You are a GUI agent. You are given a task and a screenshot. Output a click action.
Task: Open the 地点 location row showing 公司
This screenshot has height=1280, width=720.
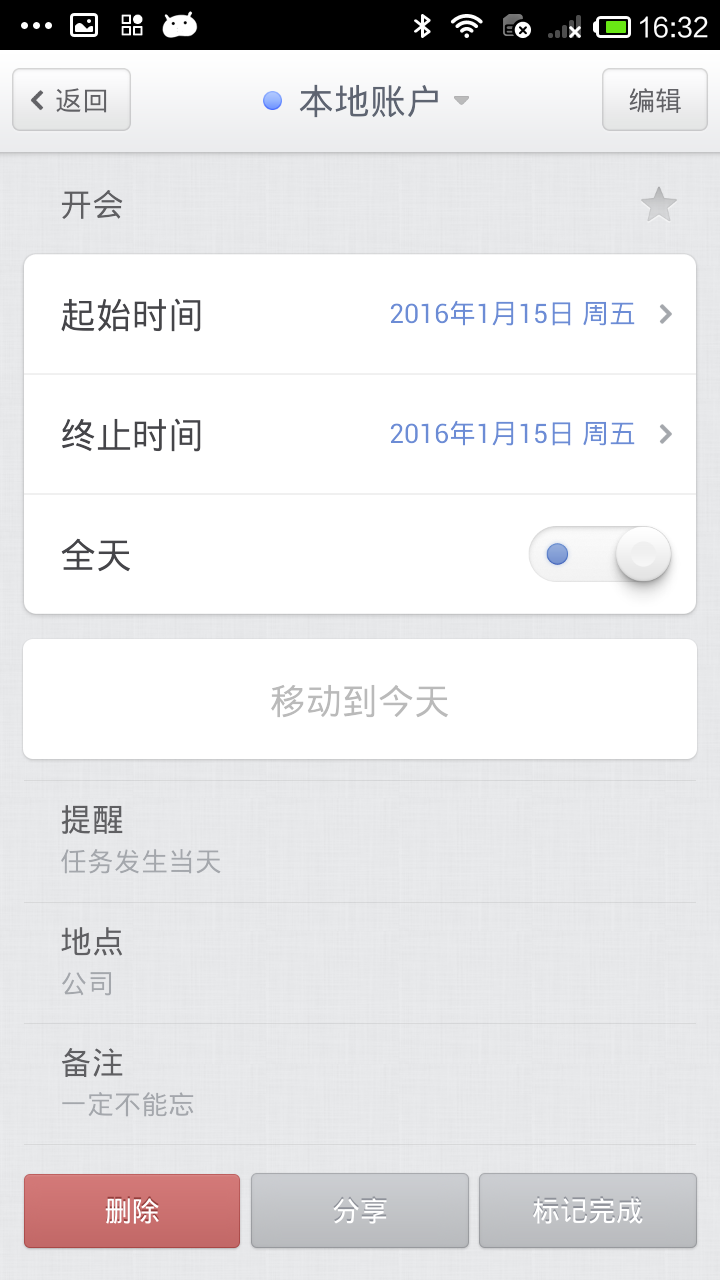coord(360,961)
